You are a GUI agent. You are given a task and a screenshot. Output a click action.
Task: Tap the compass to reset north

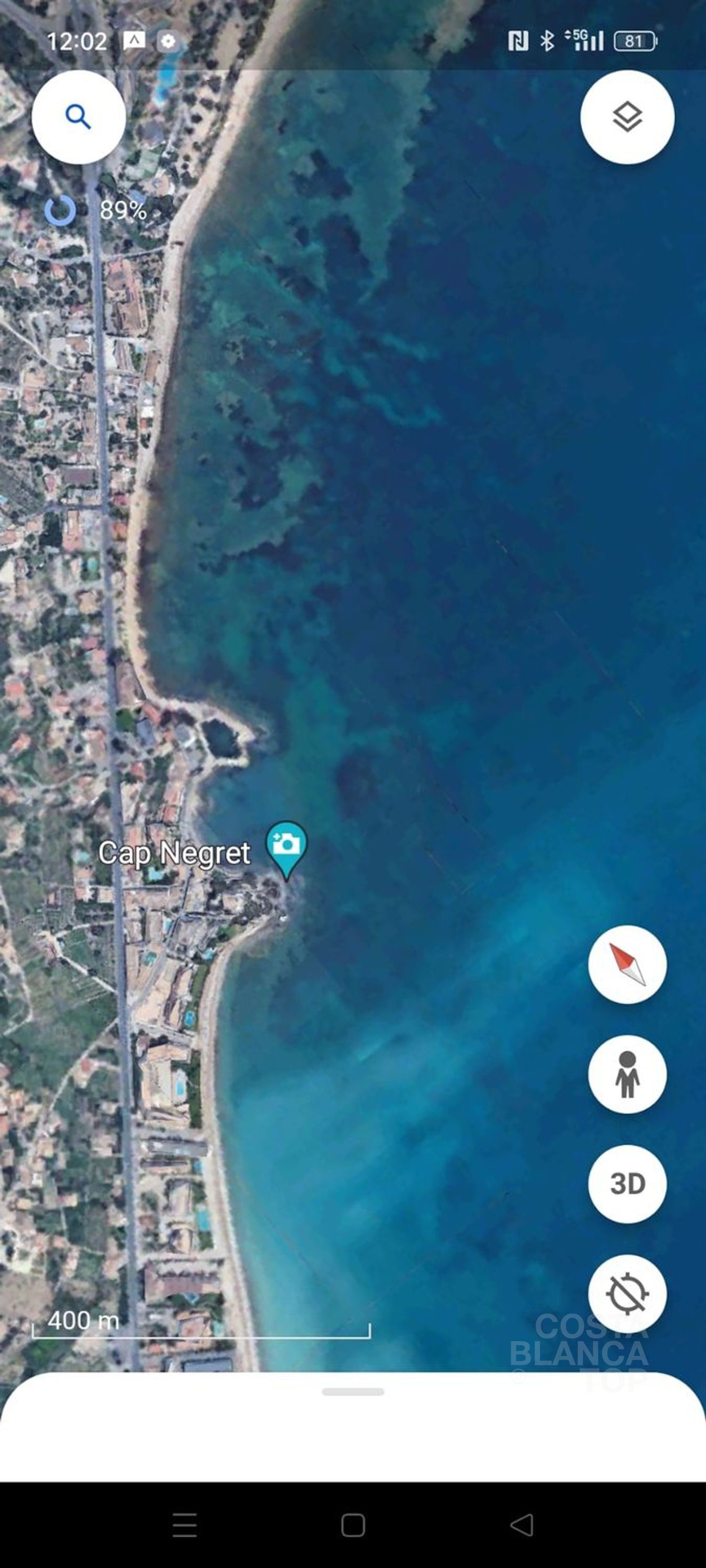pos(627,965)
